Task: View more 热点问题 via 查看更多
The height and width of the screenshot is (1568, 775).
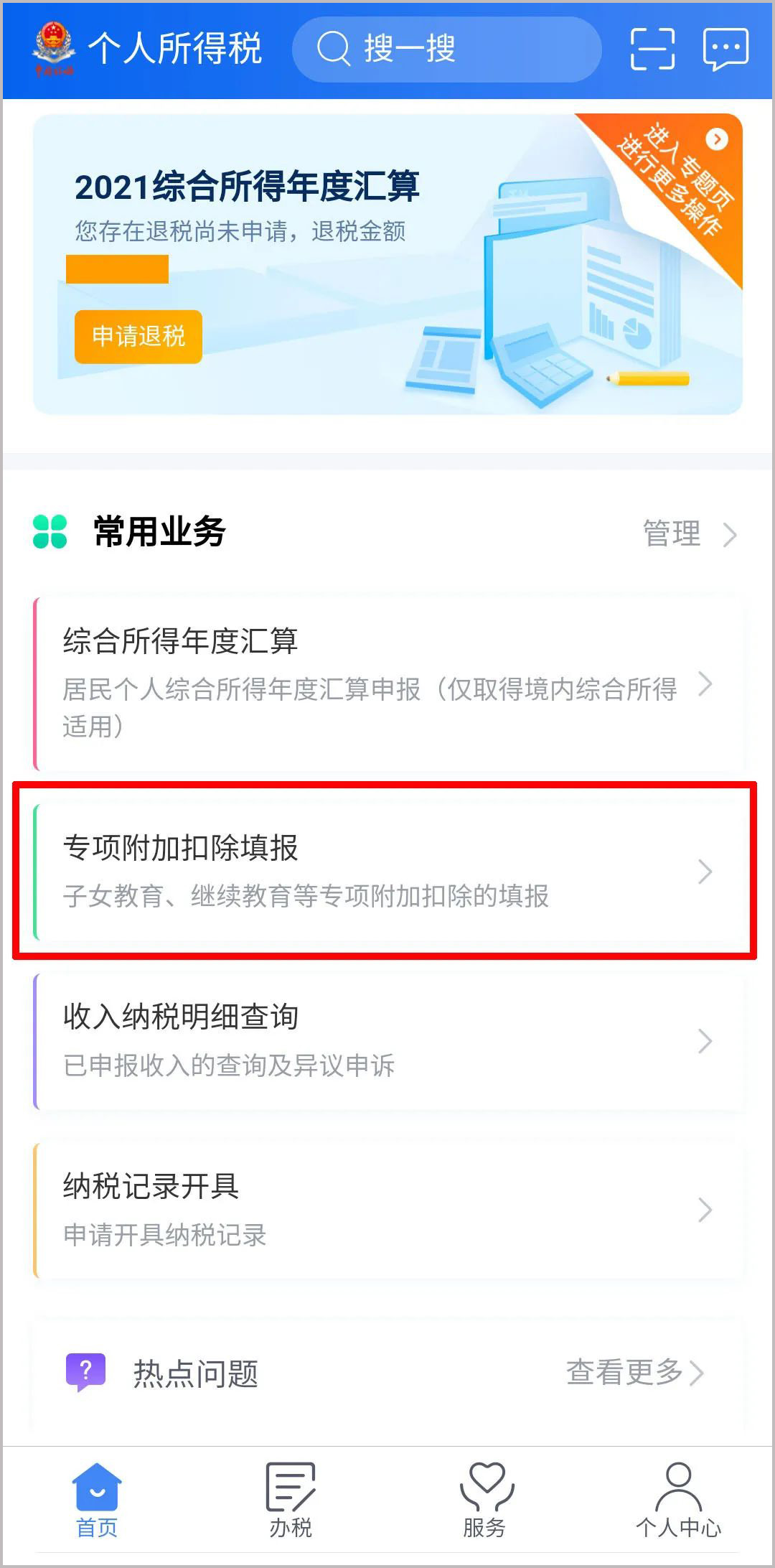Action: pyautogui.click(x=634, y=1372)
